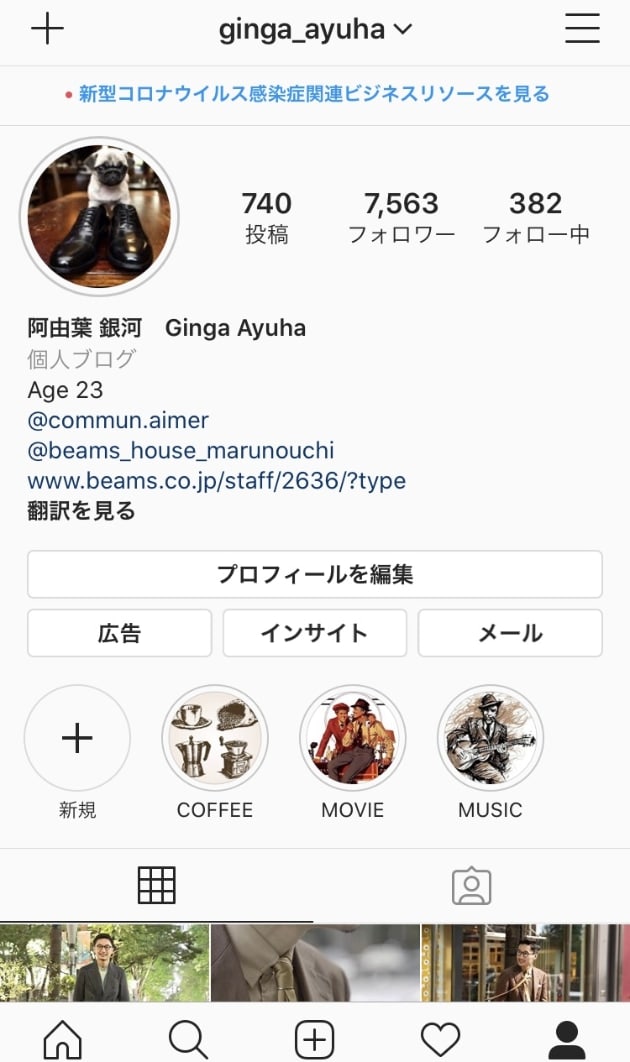Open the @commun.aimer profile link

[118, 420]
